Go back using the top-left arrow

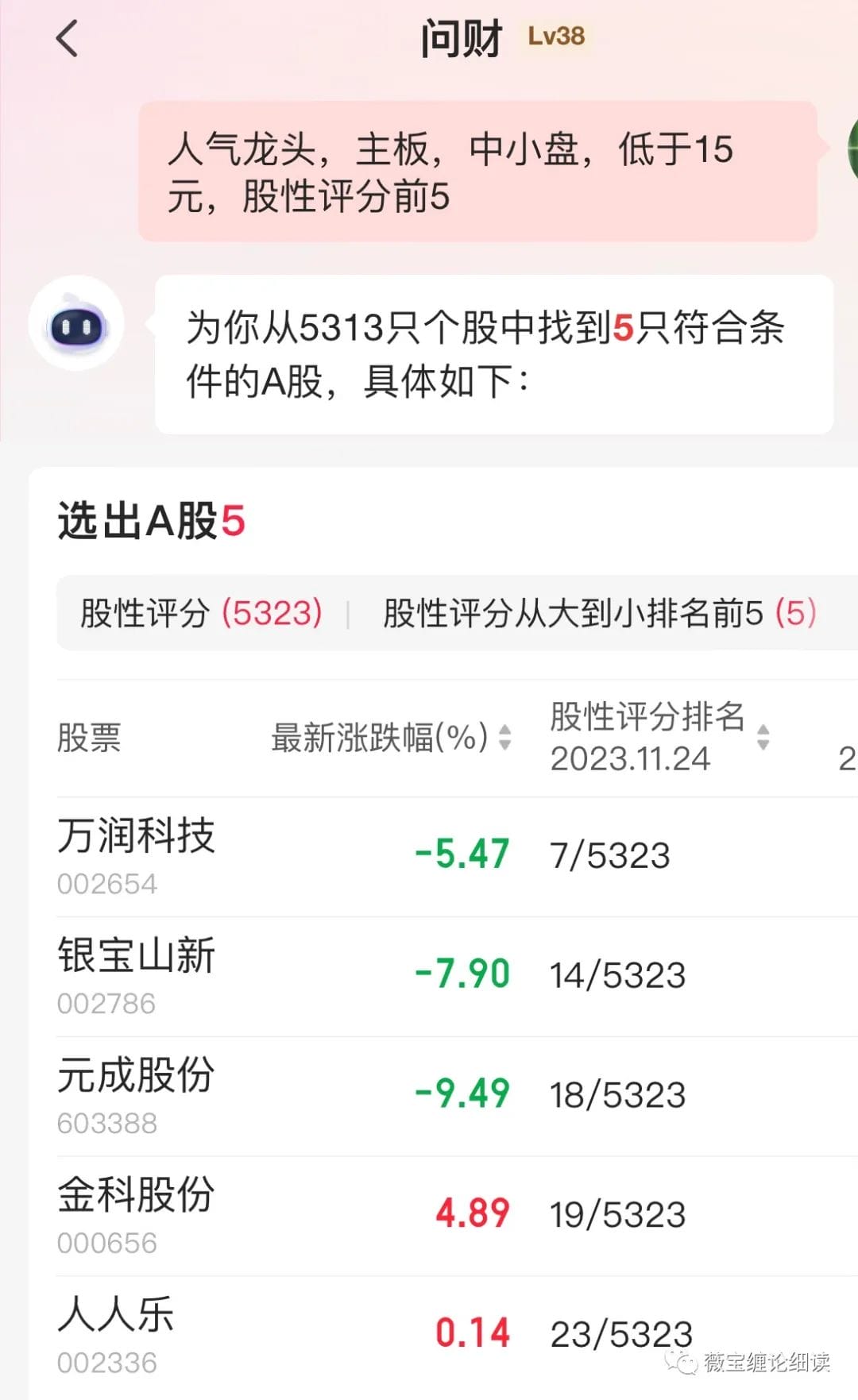[x=68, y=38]
